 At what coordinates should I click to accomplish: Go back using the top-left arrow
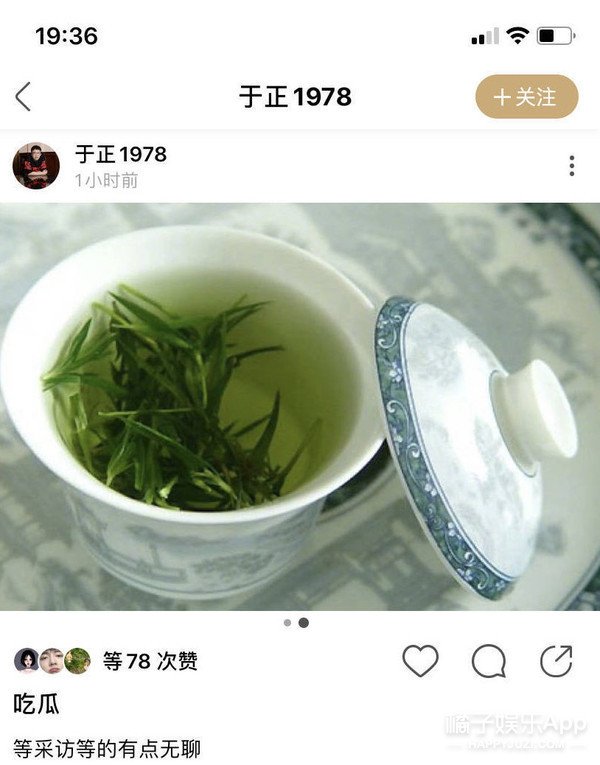pyautogui.click(x=24, y=97)
